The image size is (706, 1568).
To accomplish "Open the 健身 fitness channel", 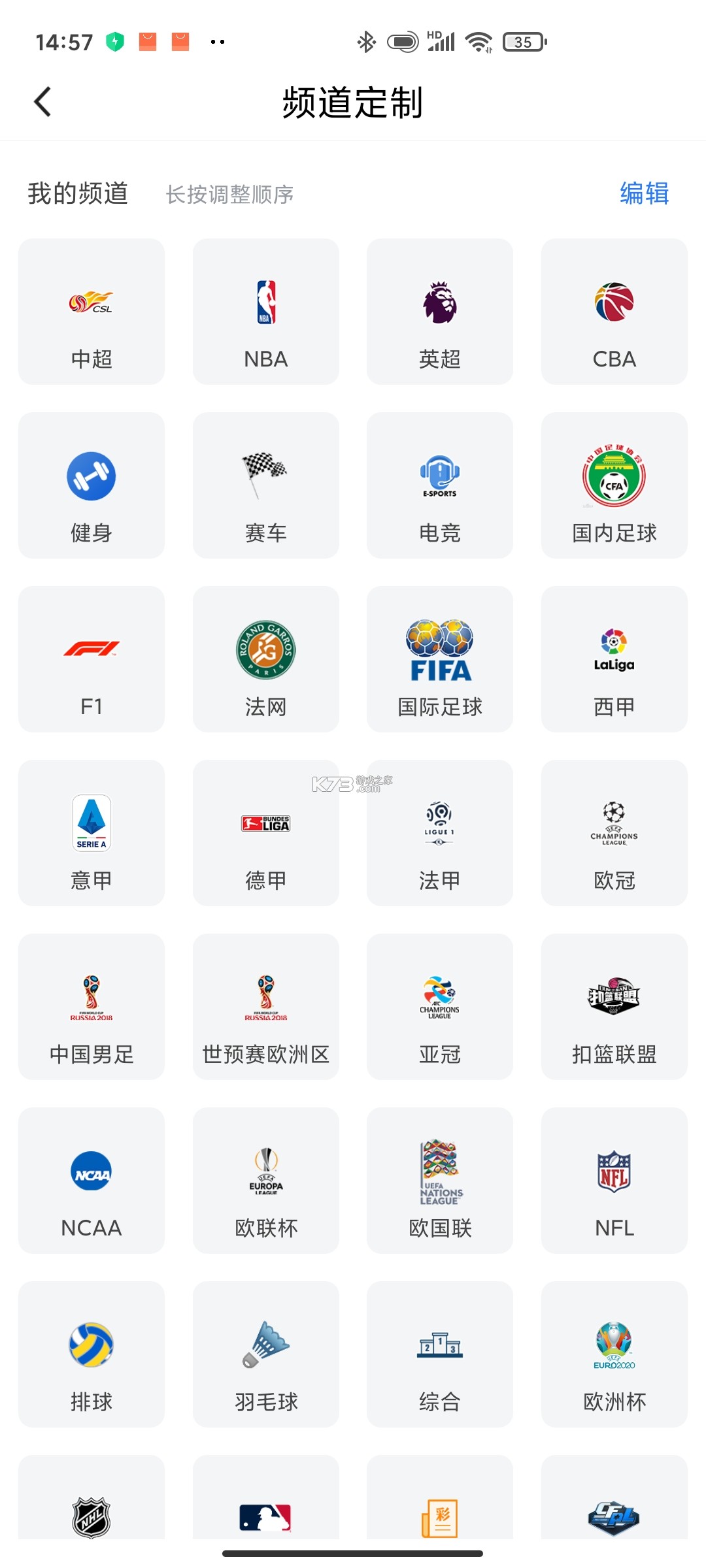I will pos(92,485).
